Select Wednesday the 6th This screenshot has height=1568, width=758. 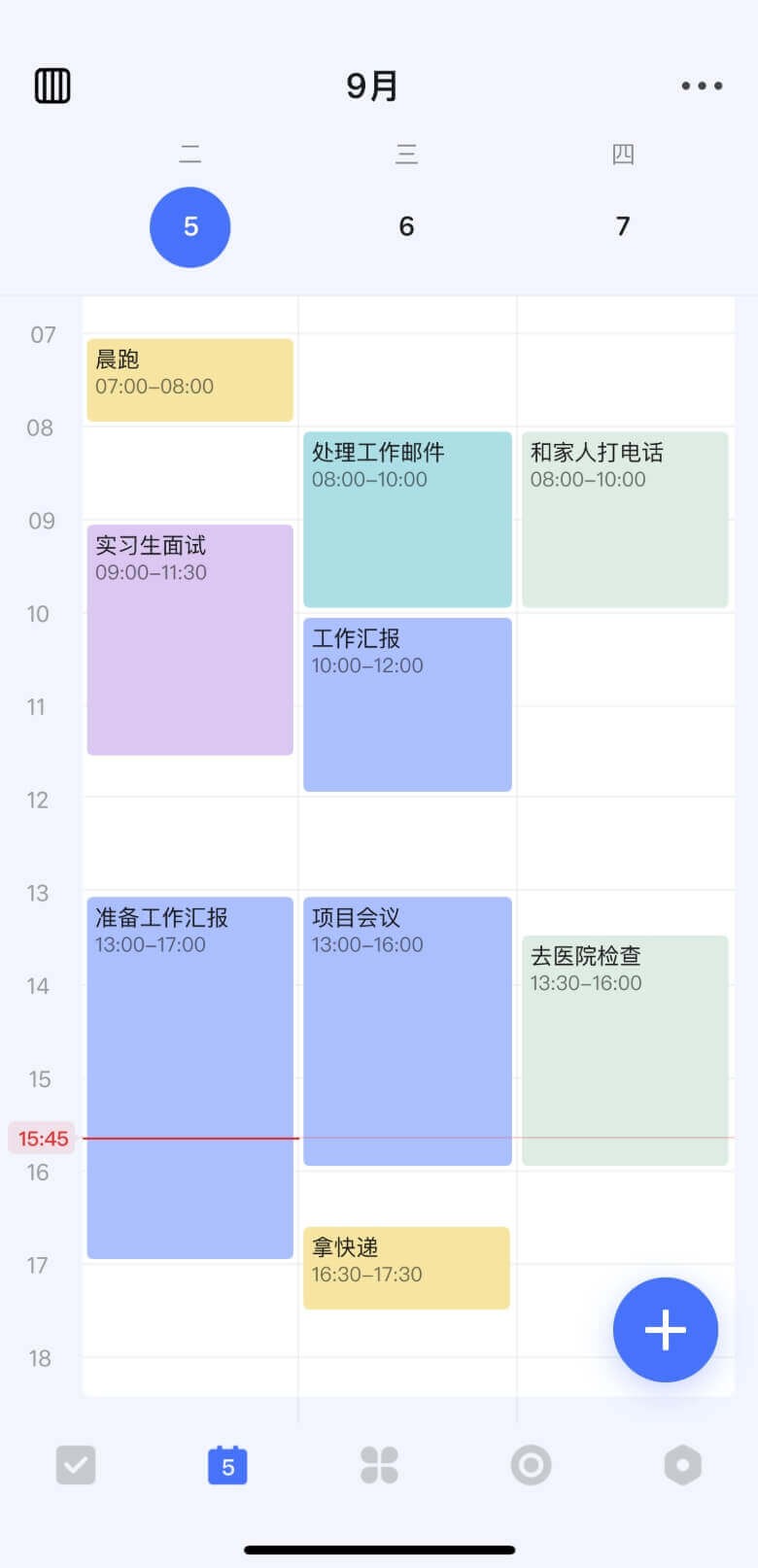[406, 226]
